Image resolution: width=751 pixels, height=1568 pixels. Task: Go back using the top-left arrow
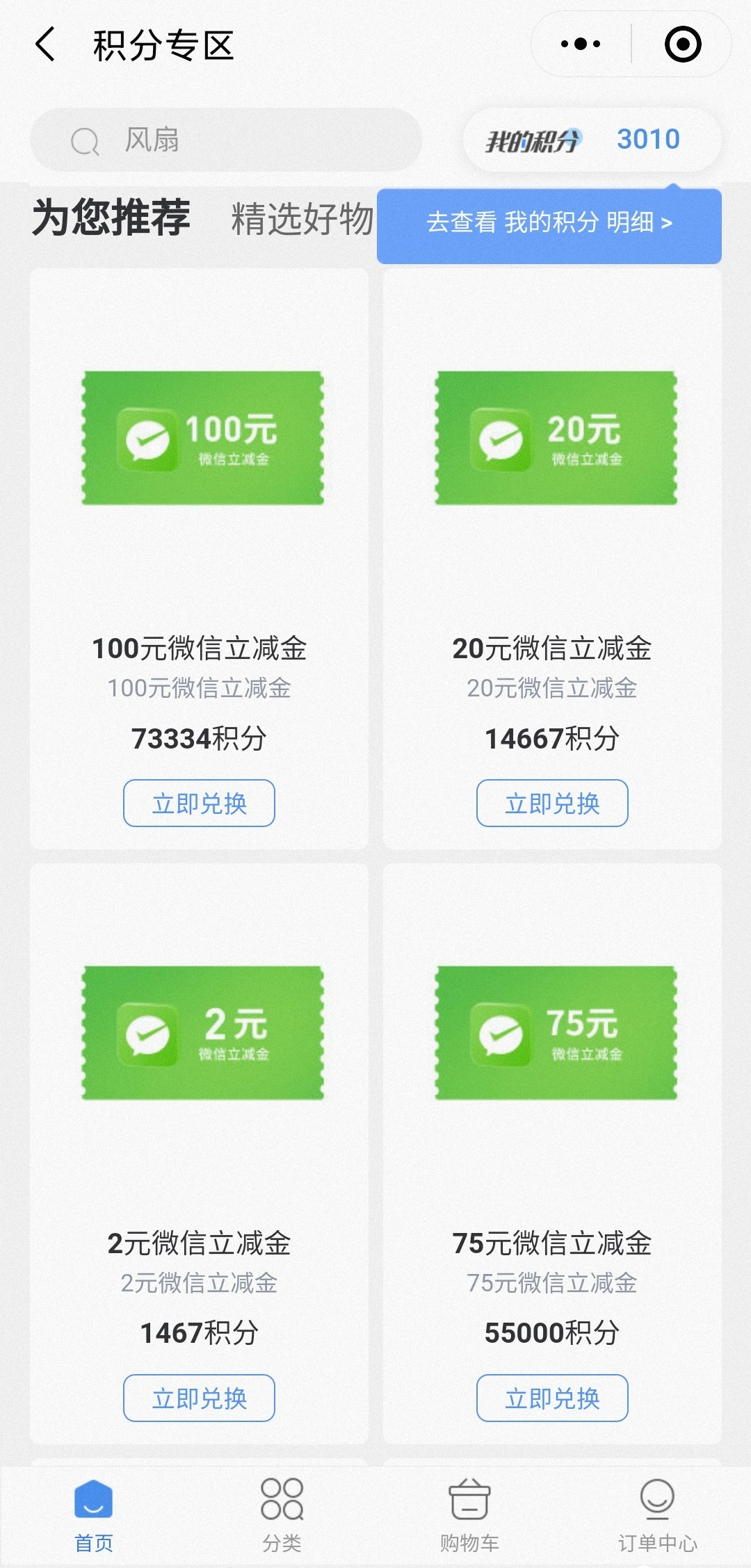45,44
